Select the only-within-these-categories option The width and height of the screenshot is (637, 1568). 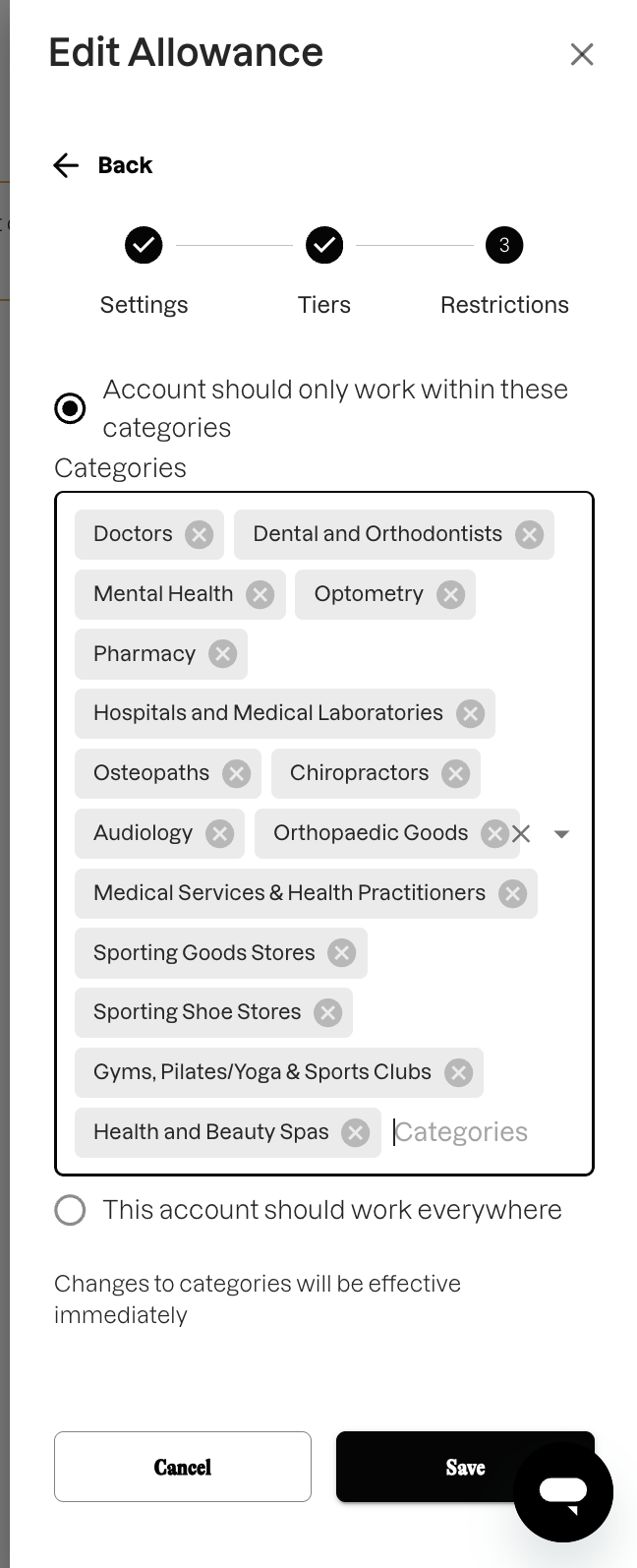pos(70,408)
